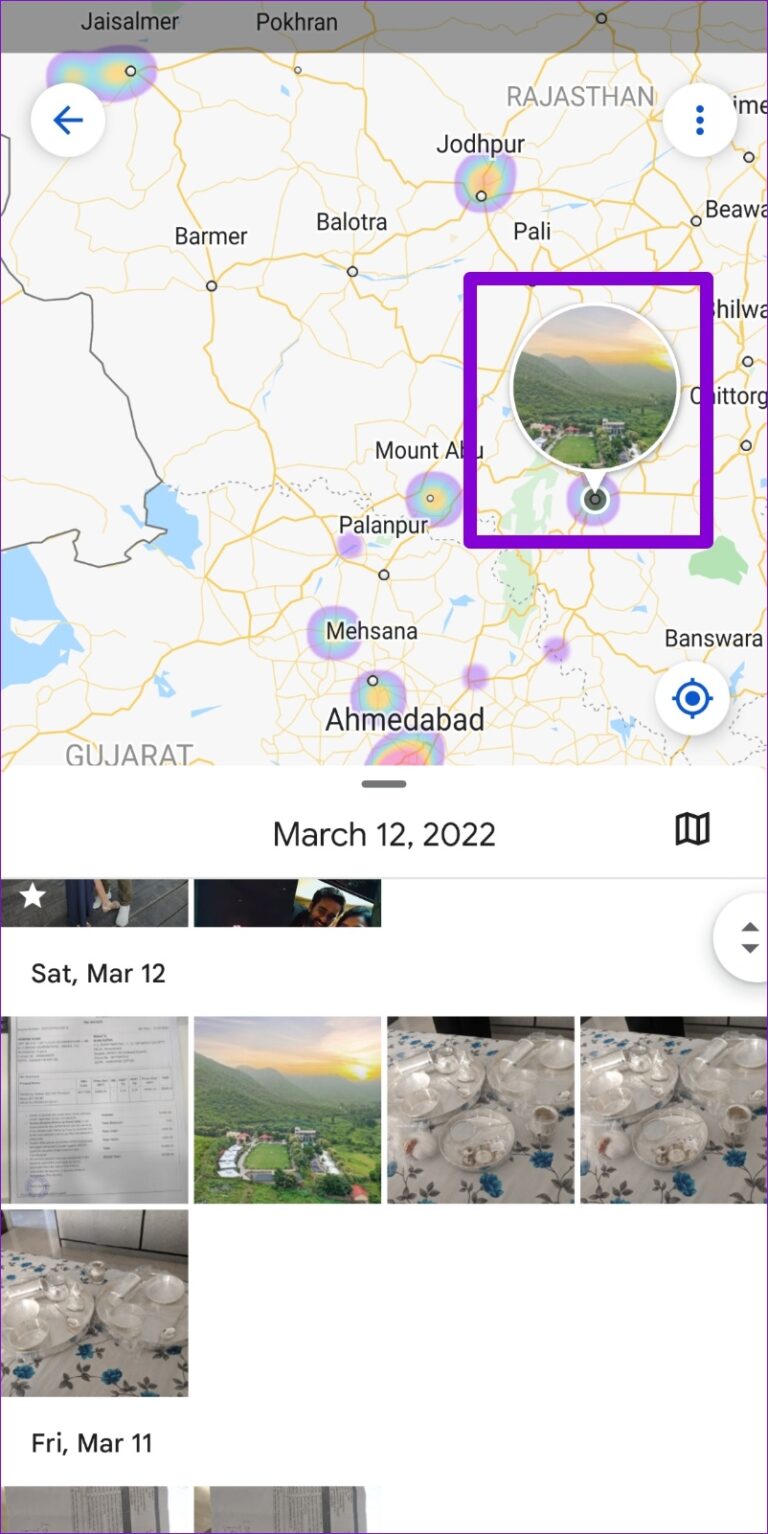The height and width of the screenshot is (1534, 768).
Task: Open the full map view beside the date
Action: (x=694, y=828)
